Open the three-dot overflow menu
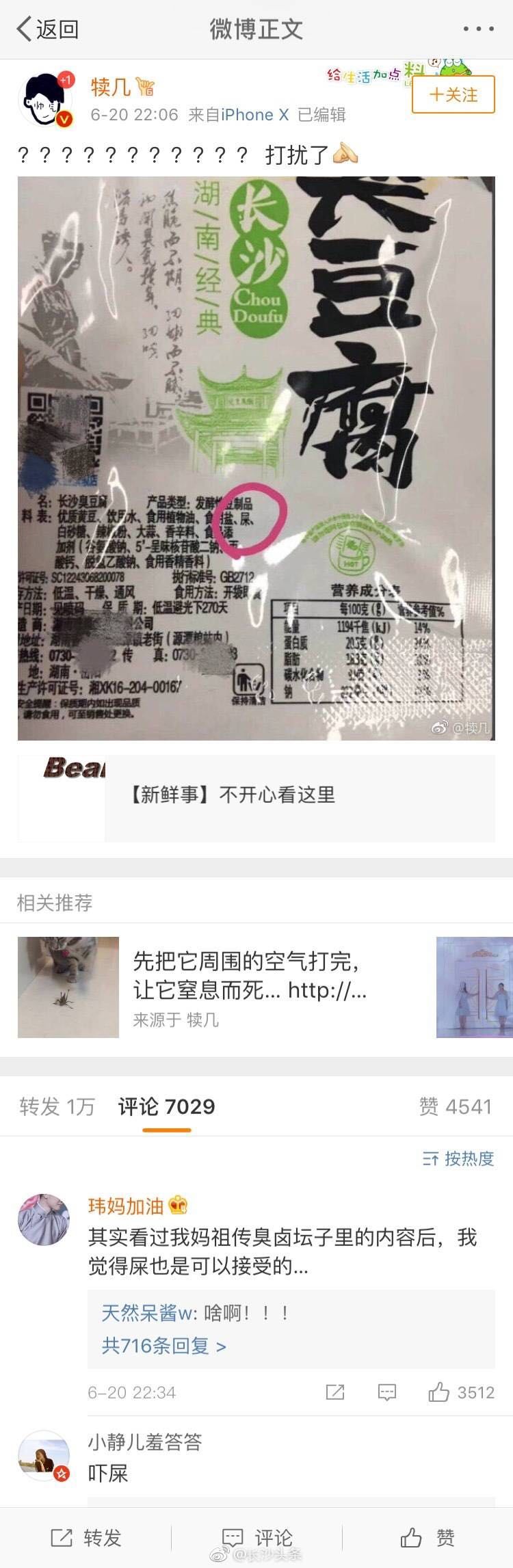The image size is (513, 1568). click(x=478, y=29)
